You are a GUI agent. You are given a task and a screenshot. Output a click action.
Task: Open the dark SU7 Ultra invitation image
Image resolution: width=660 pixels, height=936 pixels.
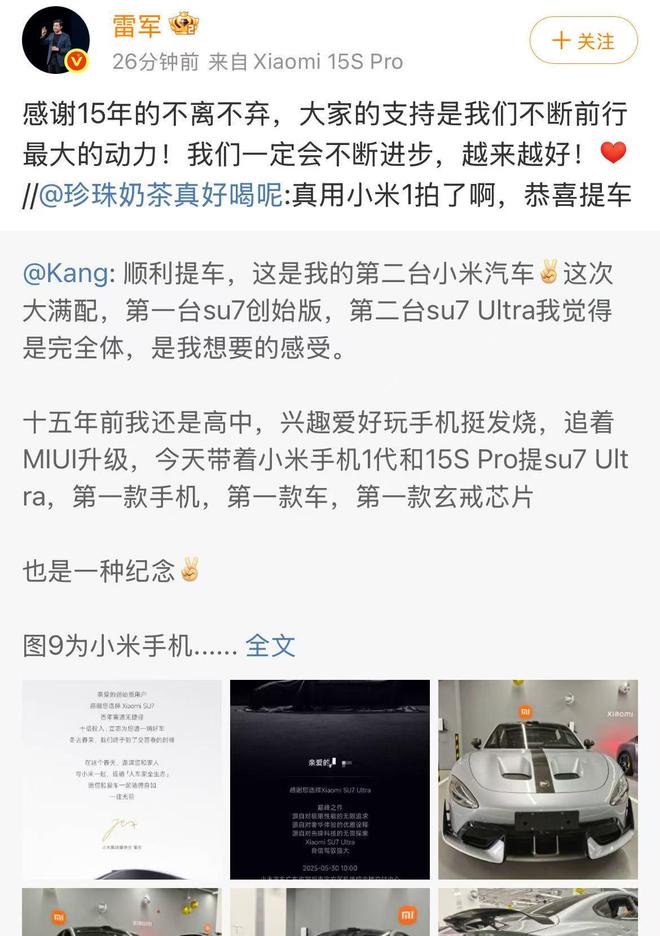tap(330, 779)
